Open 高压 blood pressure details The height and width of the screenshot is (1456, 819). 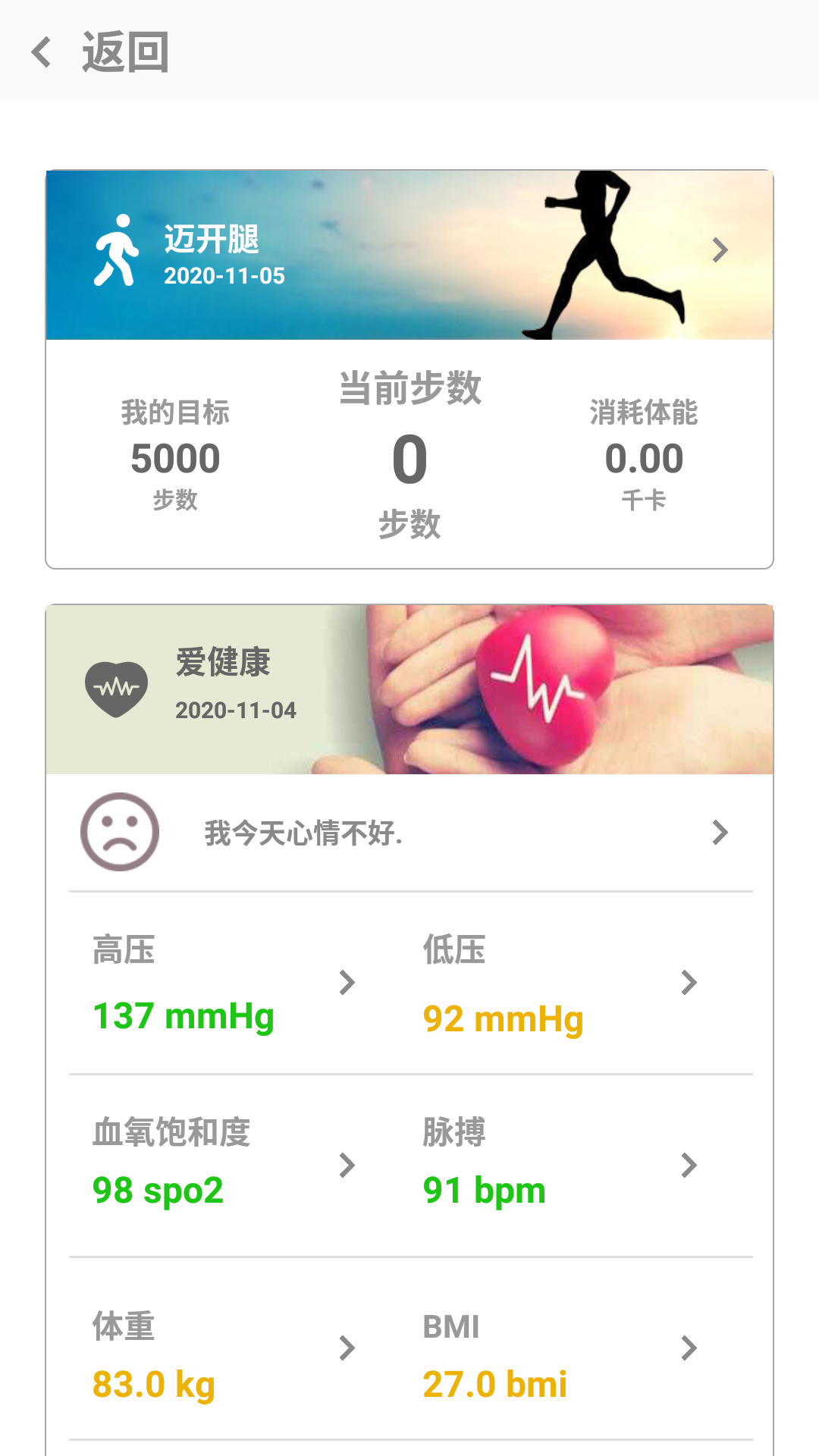[224, 983]
